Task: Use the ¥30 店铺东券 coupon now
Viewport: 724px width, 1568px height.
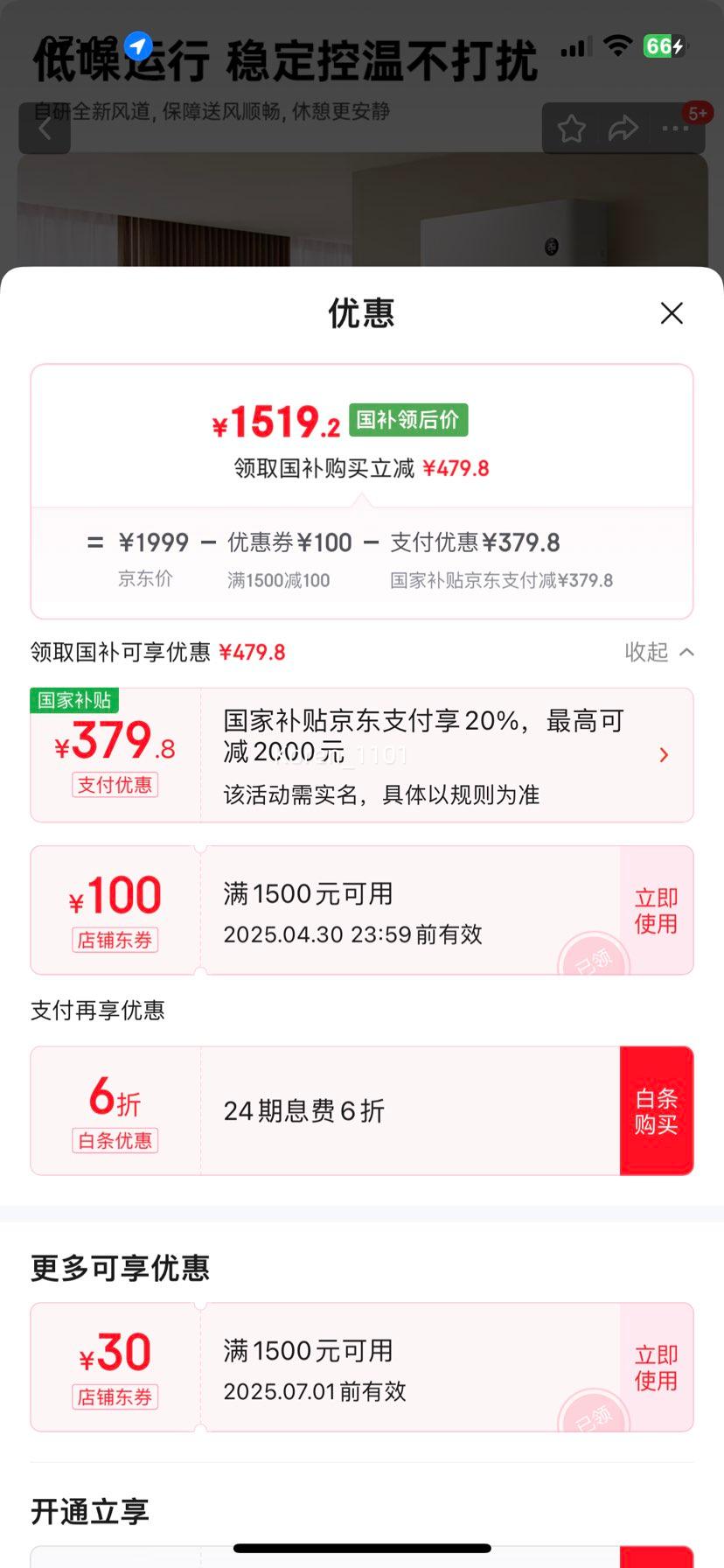Action: pyautogui.click(x=656, y=1368)
